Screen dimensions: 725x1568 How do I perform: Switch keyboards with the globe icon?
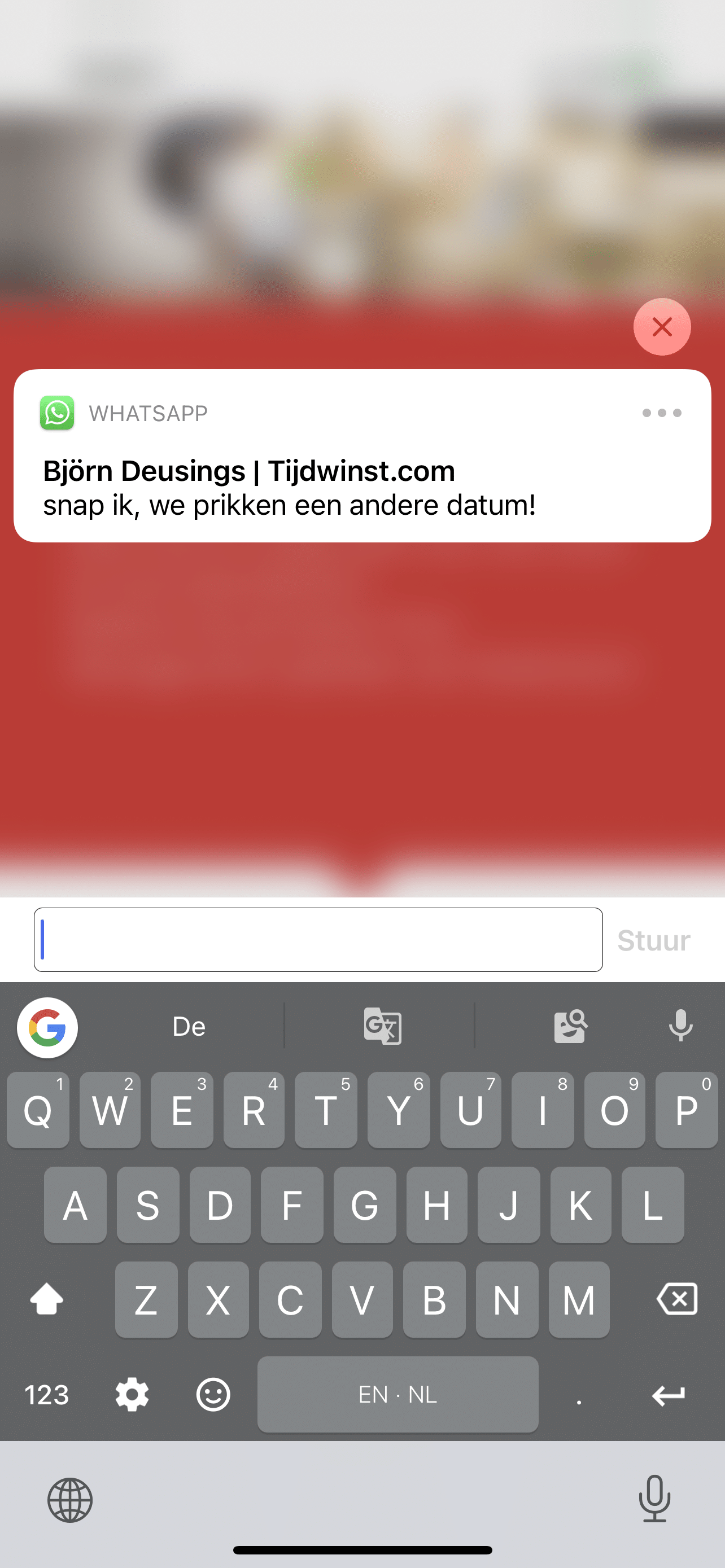70,1500
